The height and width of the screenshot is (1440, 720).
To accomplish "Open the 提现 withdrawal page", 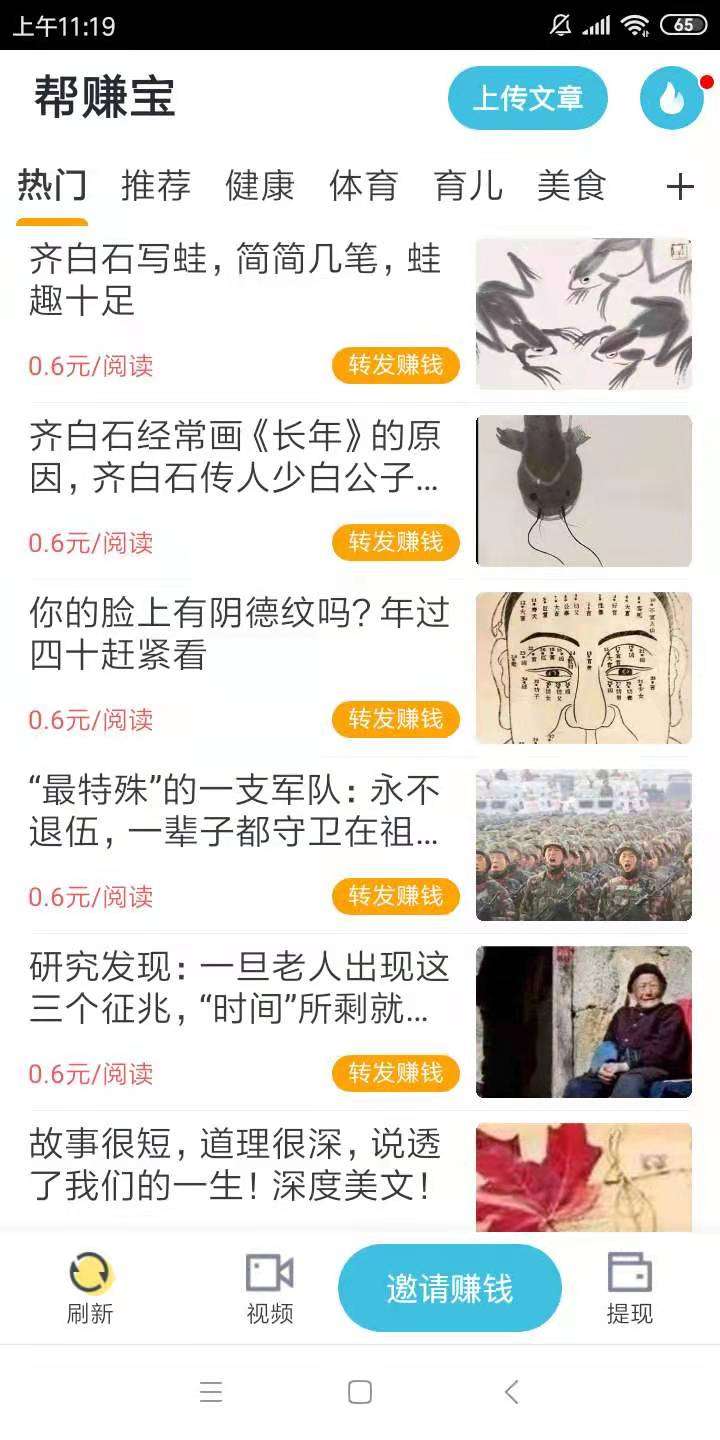I will (x=630, y=1290).
